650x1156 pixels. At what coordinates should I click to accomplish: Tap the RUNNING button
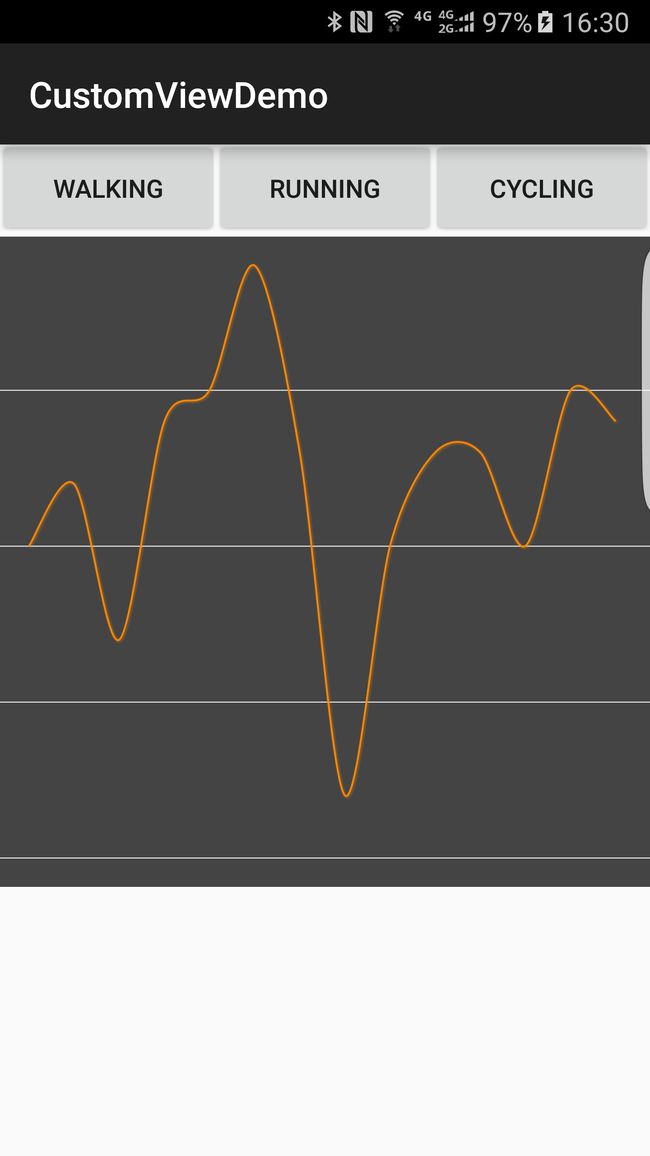(325, 189)
